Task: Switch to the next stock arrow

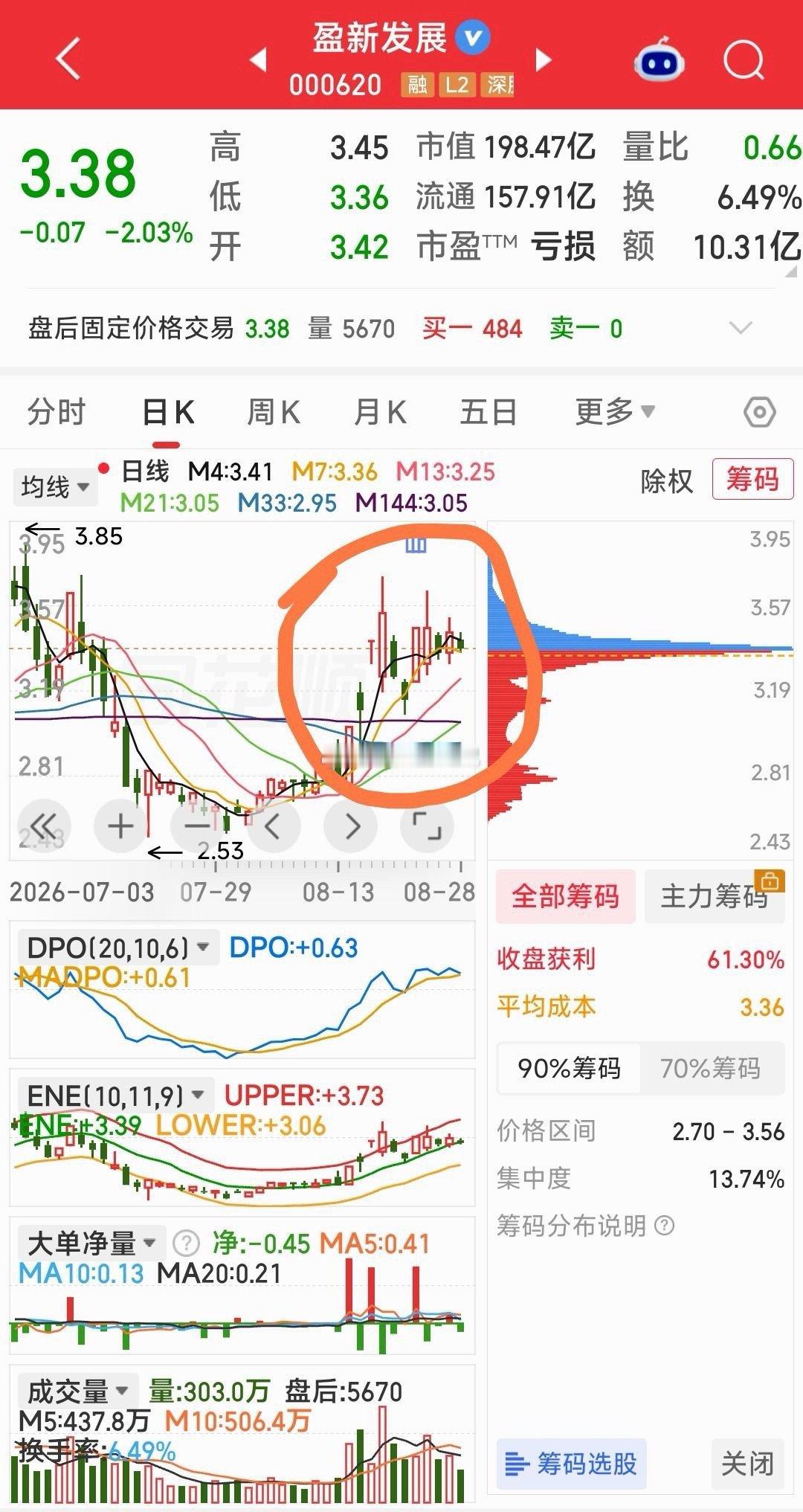Action: [x=544, y=59]
